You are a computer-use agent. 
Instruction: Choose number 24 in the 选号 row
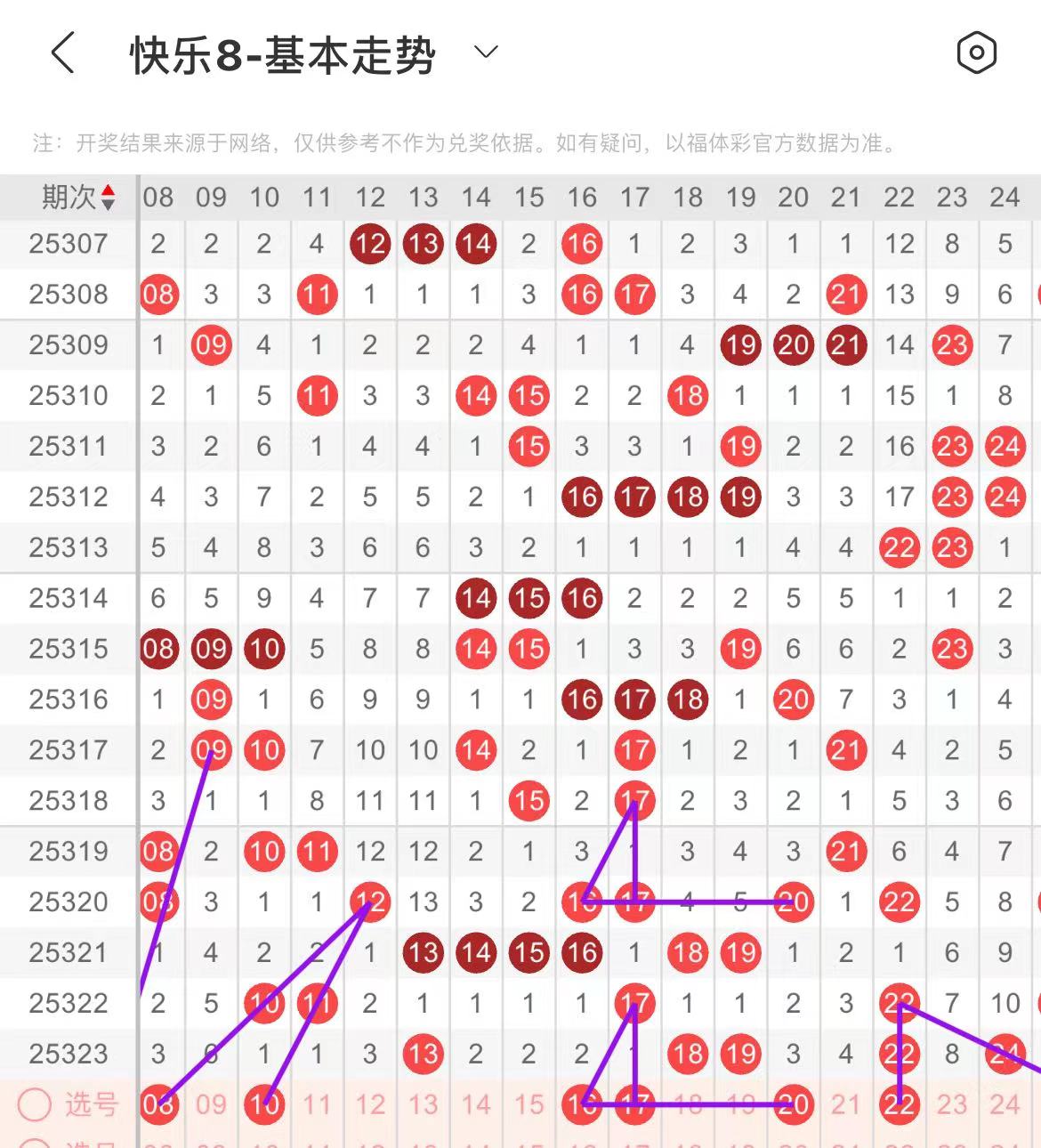click(1005, 1104)
